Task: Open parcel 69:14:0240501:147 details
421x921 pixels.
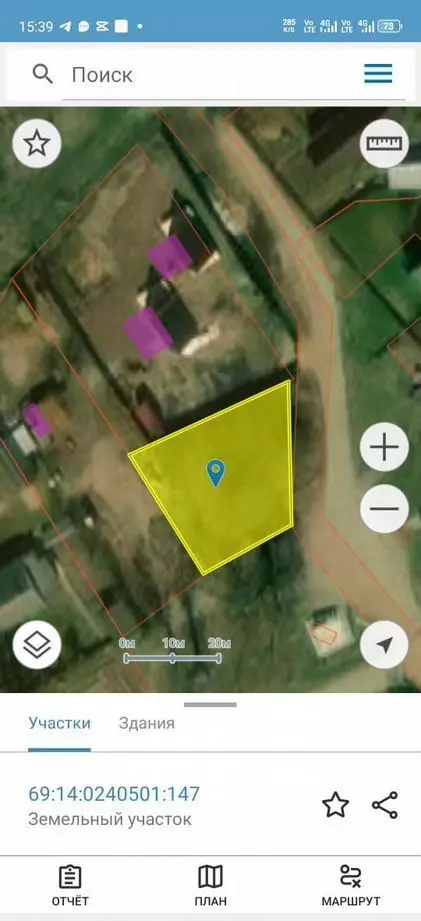Action: tap(114, 794)
